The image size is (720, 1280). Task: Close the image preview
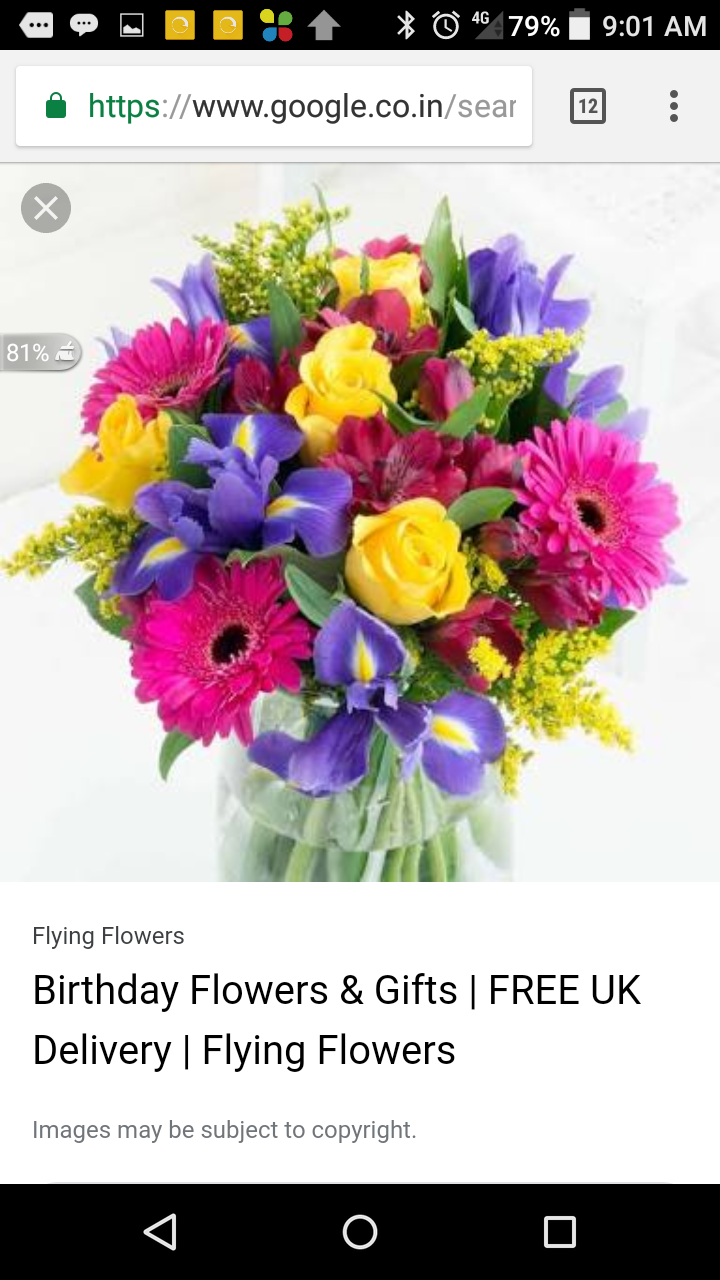46,208
